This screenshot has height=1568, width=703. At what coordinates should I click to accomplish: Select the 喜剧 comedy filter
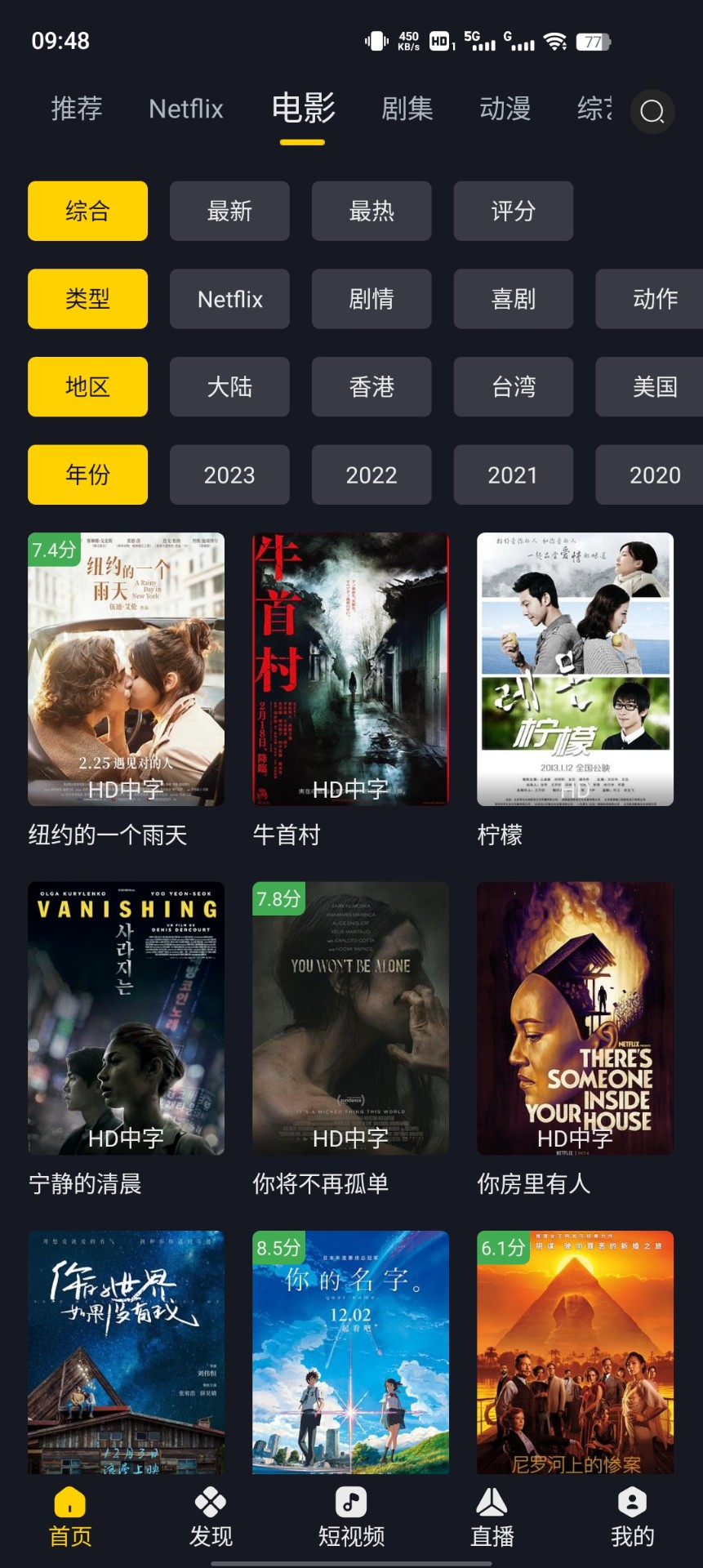click(514, 299)
